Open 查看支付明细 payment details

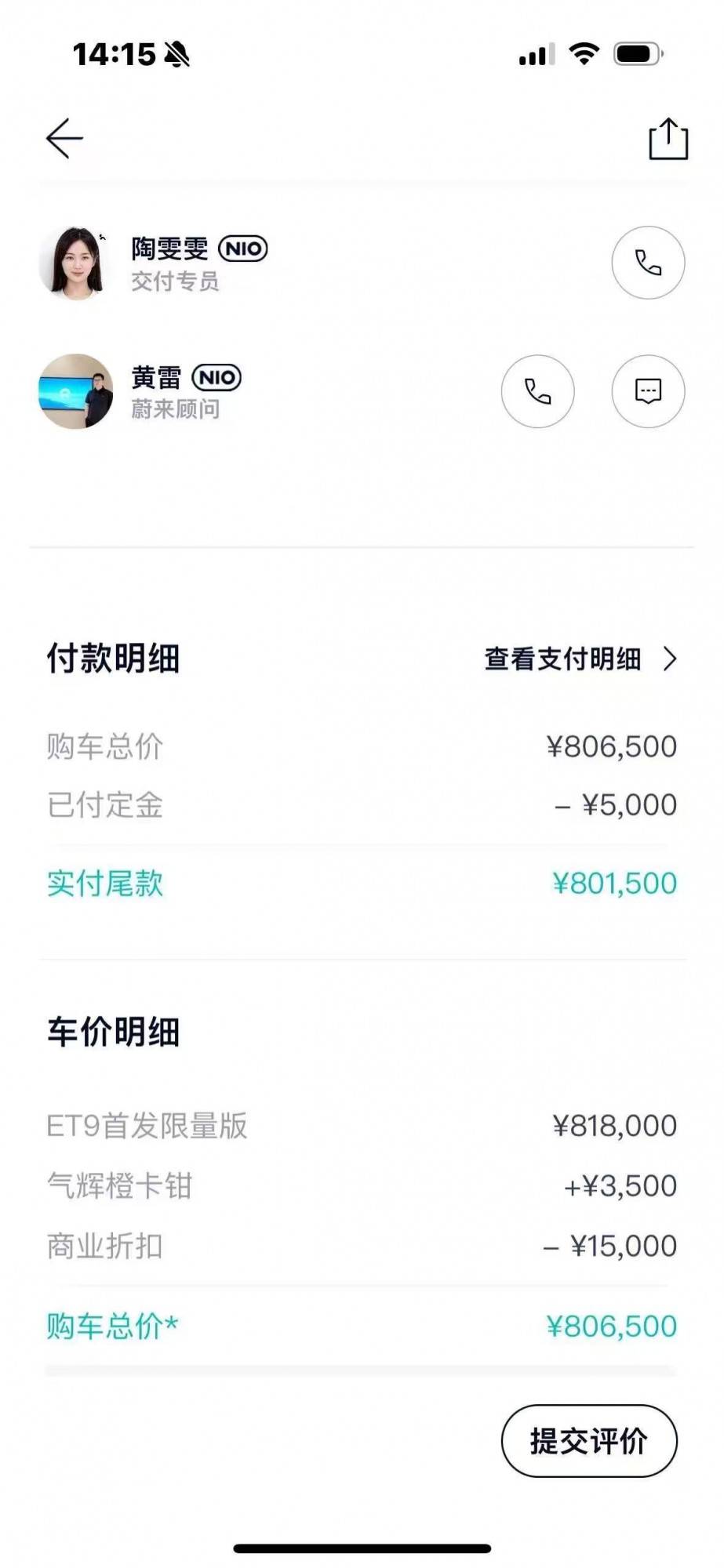pyautogui.click(x=580, y=659)
